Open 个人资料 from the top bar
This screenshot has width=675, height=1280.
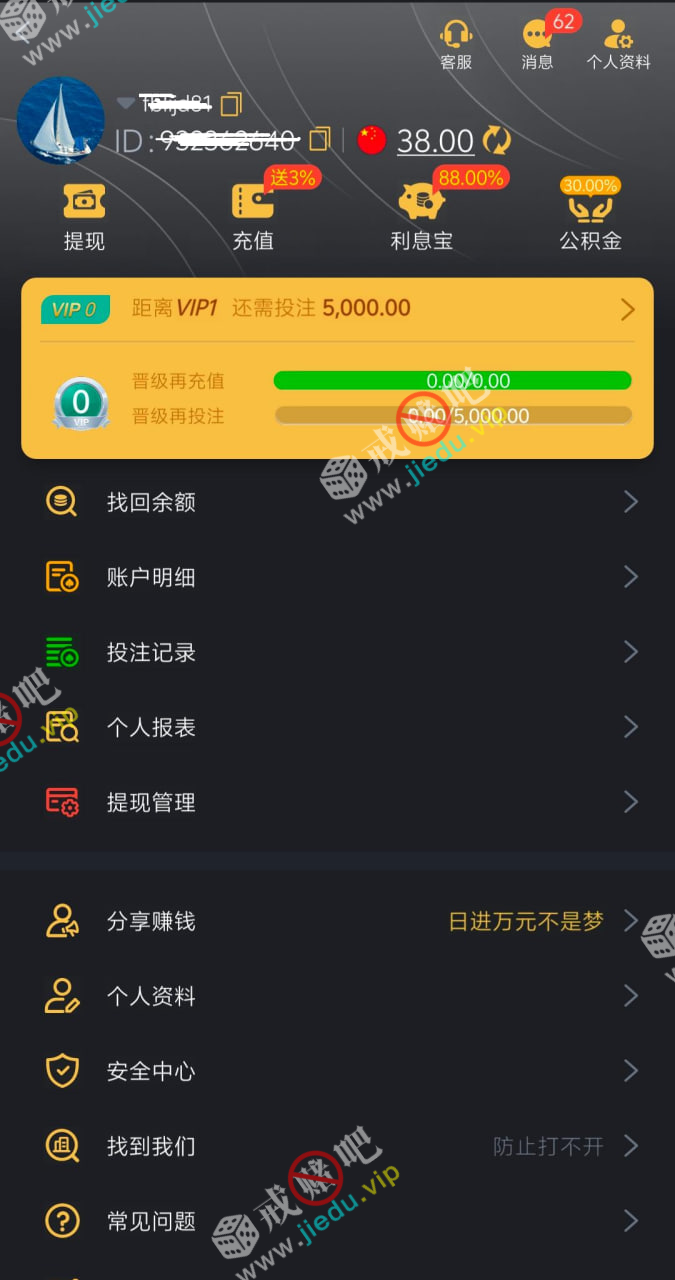coord(618,45)
